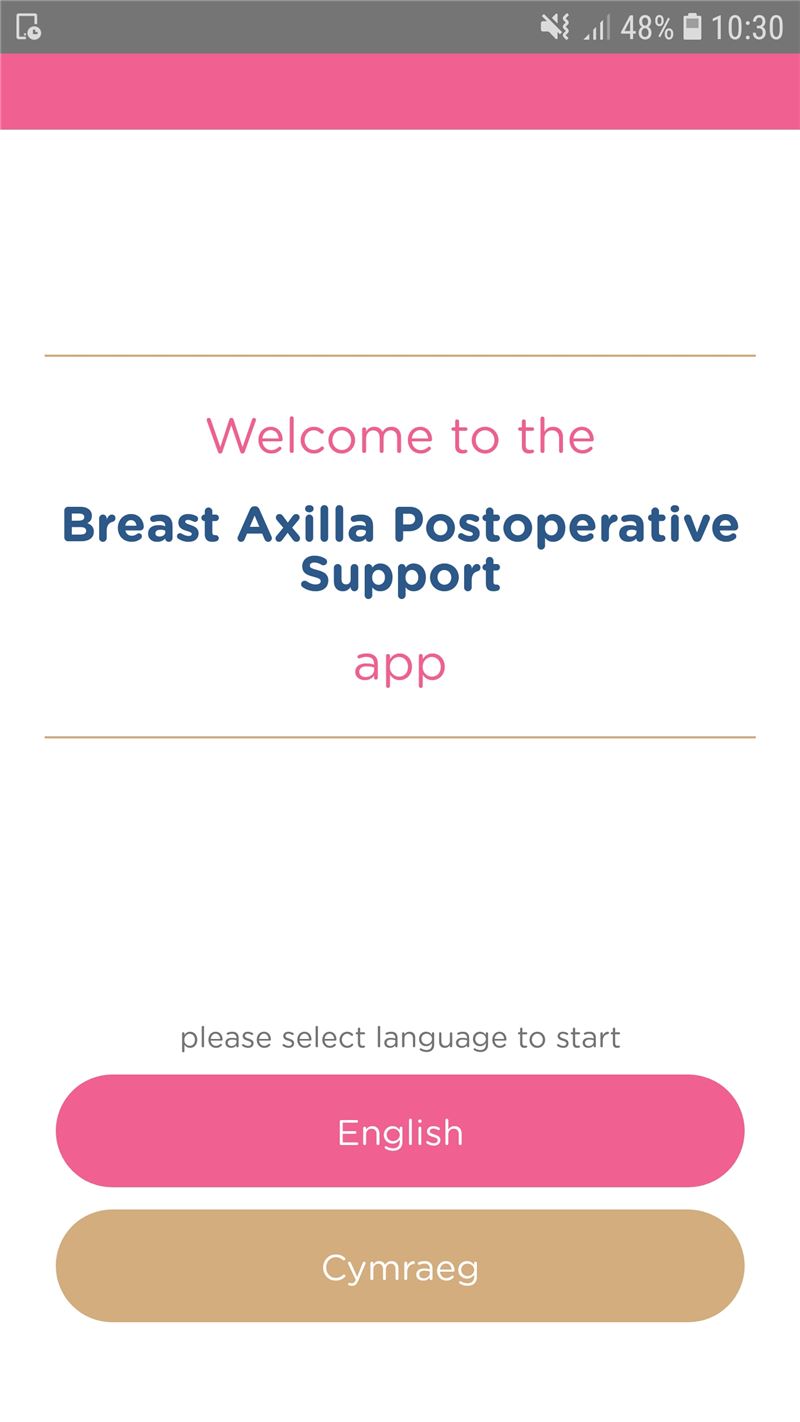Screen dimensions: 800x1422
Task: Choose Cymraeg to start in Welsh
Action: click(400, 1266)
